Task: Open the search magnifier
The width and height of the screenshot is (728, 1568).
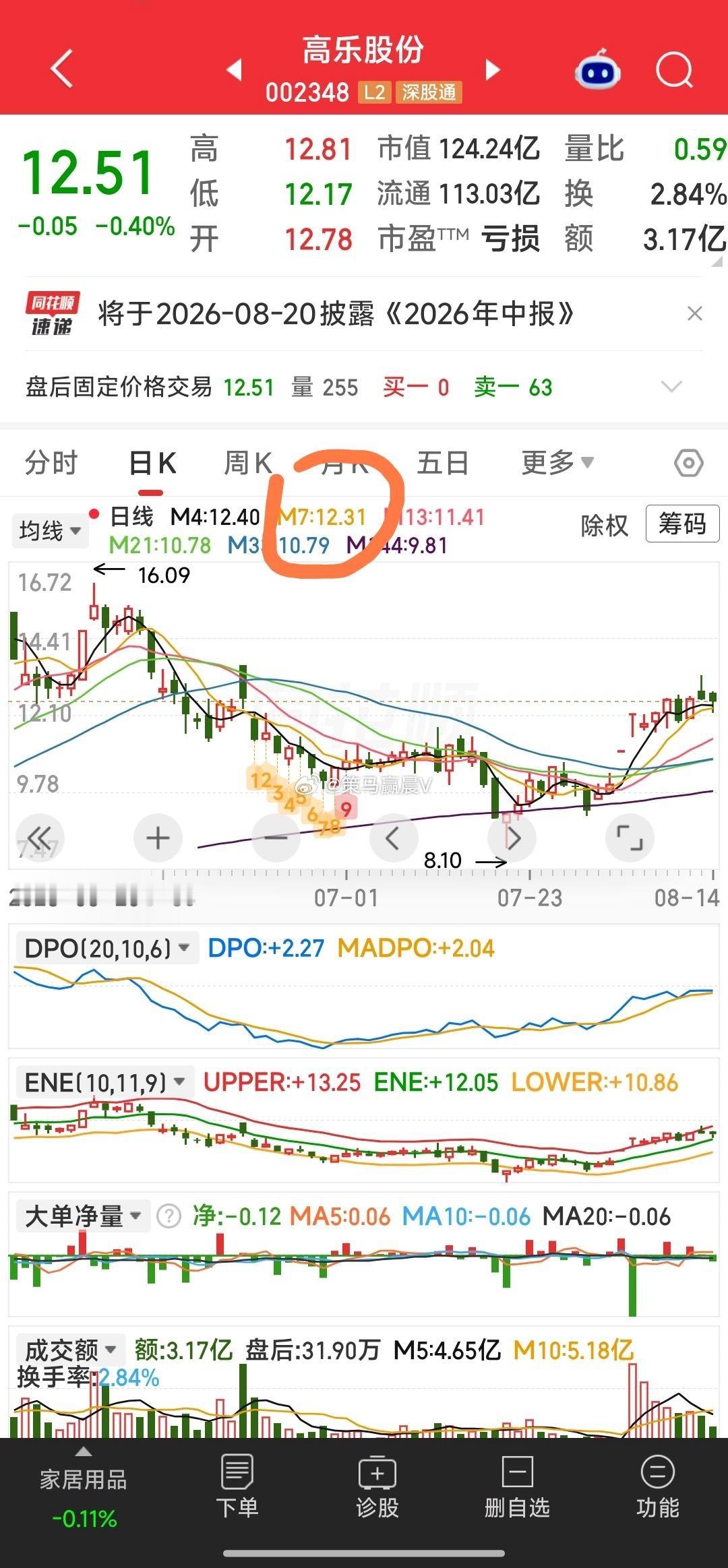Action: 675,70
